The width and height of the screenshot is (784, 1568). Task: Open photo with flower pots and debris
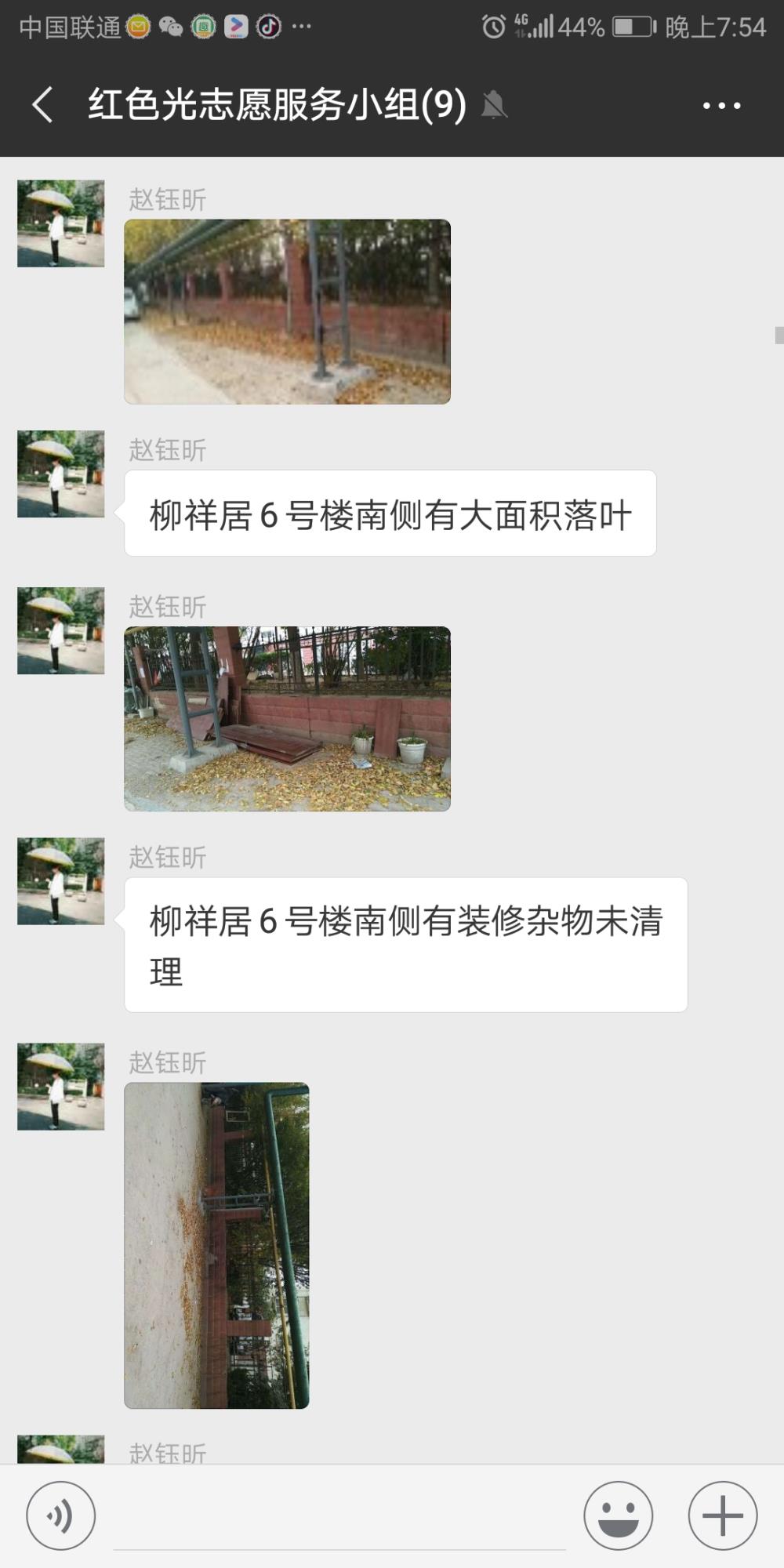(x=287, y=719)
